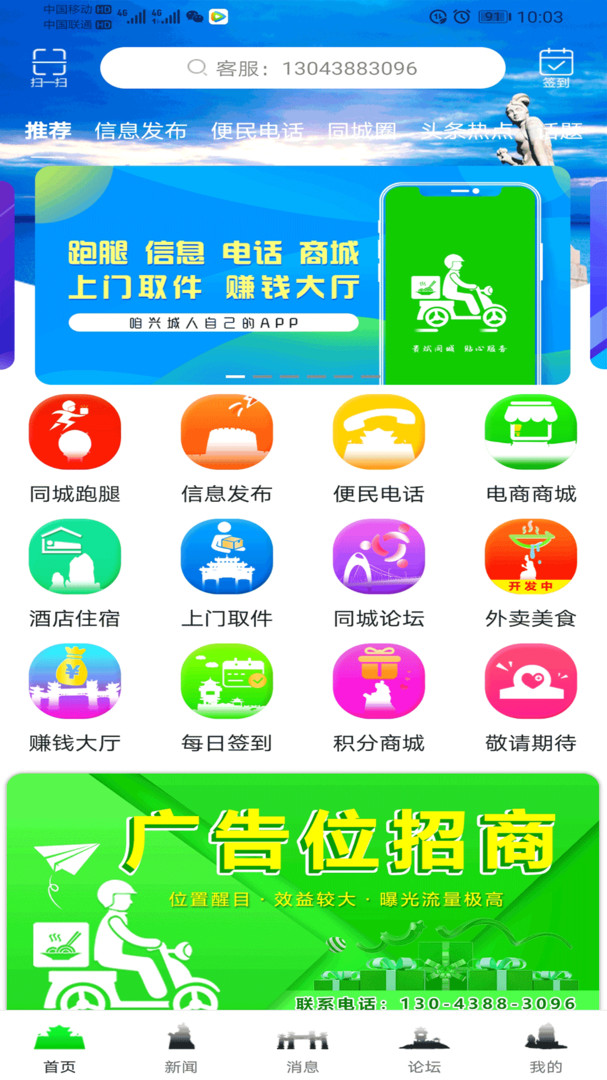Open the 赚钱大厅 grid item
The height and width of the screenshot is (1080, 607).
point(75,698)
